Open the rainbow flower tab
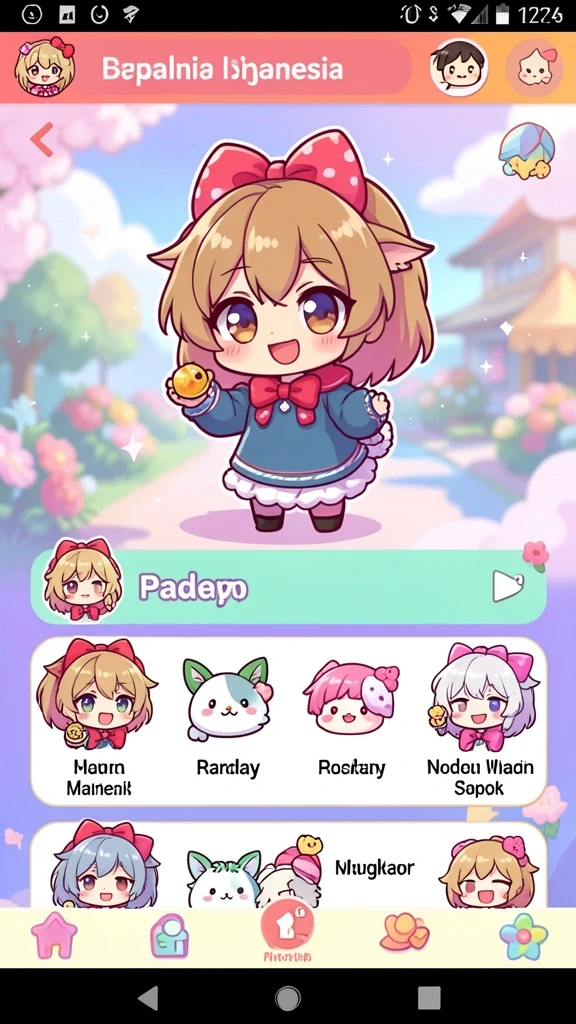This screenshot has height=1024, width=576. [524, 936]
